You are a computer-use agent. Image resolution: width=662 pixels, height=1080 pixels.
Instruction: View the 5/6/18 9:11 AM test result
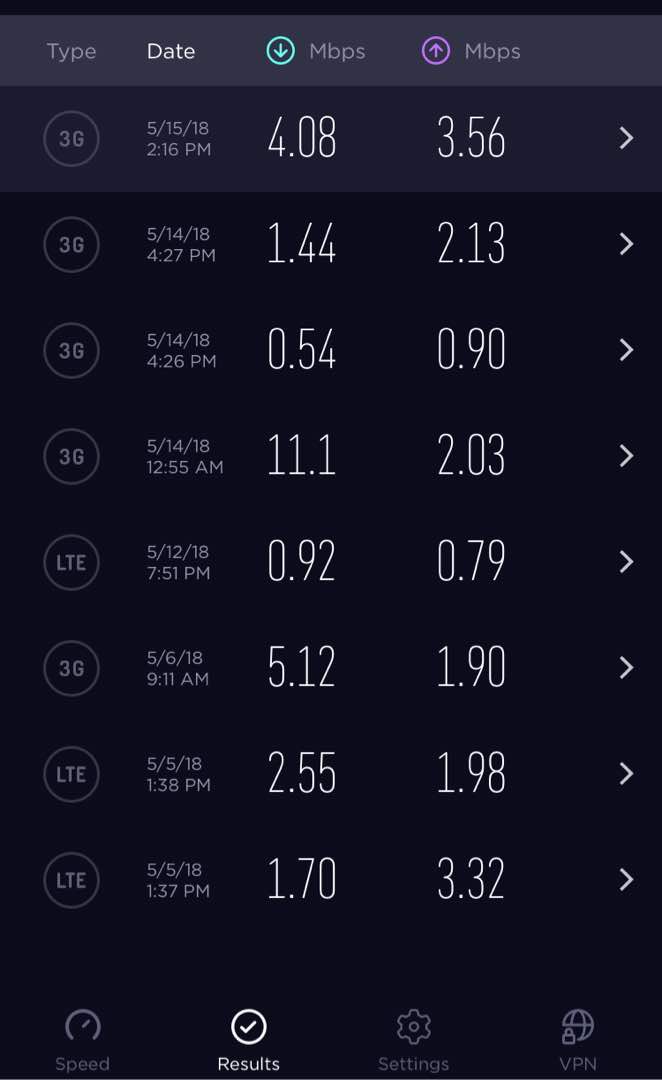coord(331,668)
